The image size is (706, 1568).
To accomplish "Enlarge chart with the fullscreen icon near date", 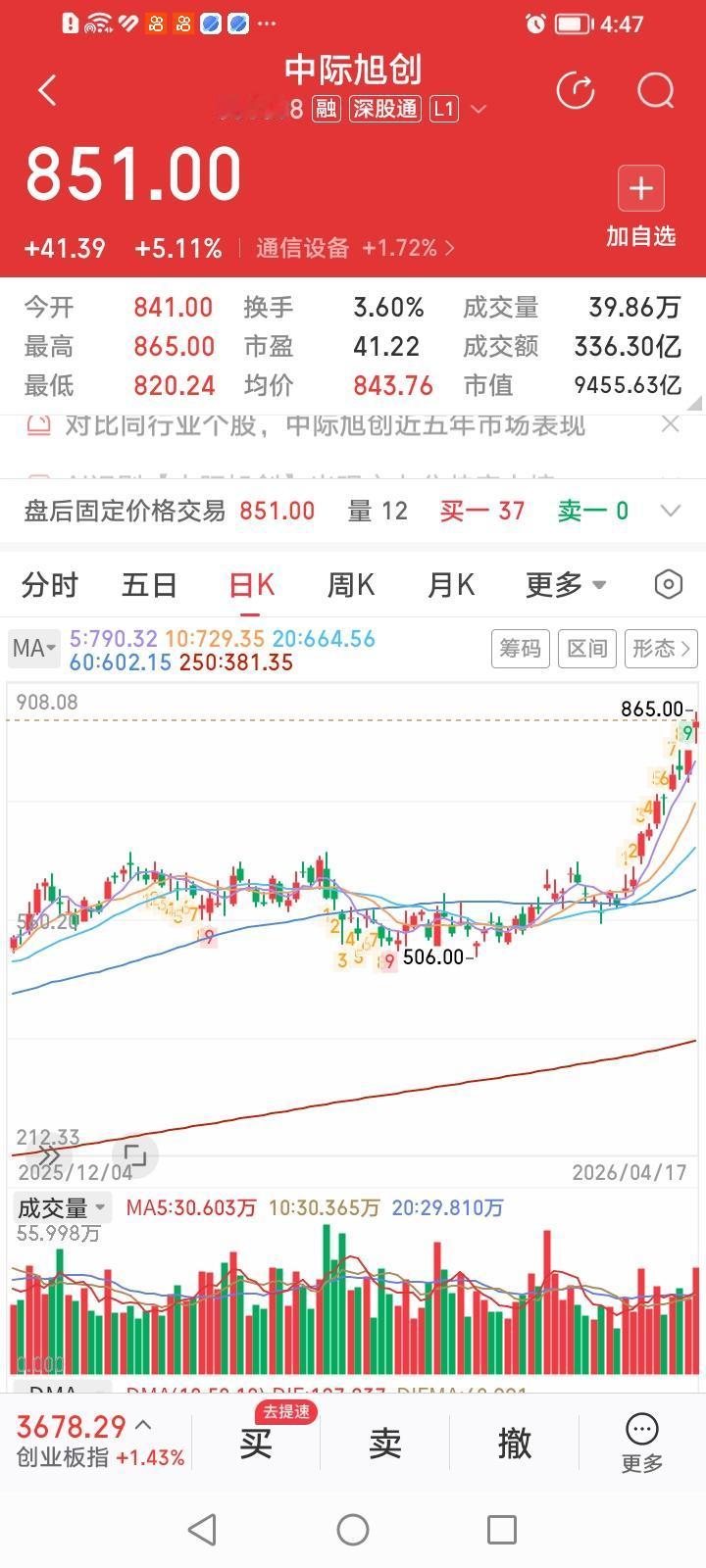I will click(134, 1155).
